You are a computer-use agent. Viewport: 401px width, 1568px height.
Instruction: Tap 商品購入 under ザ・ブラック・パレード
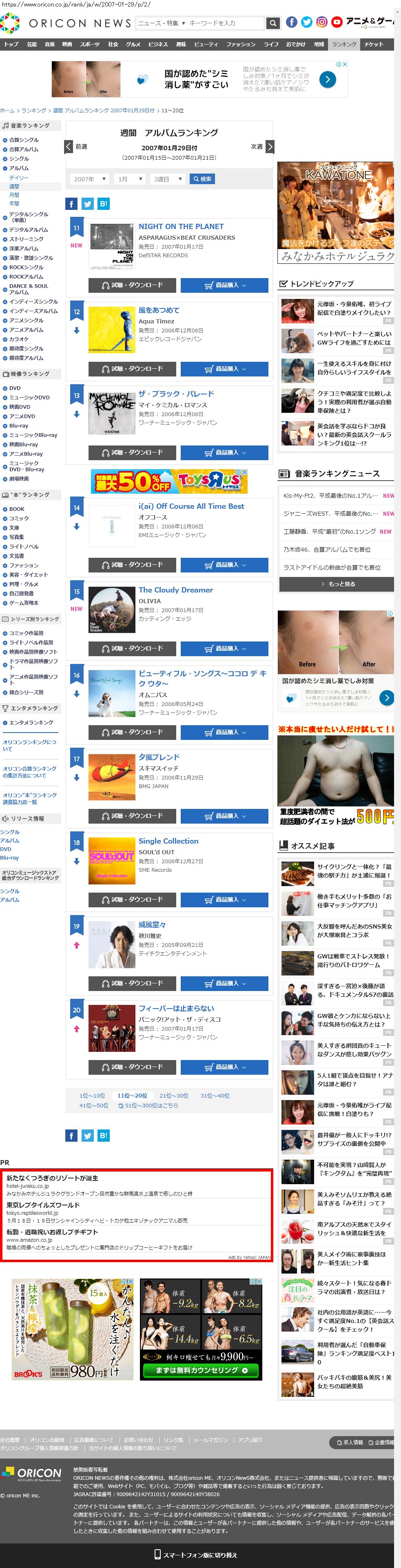click(224, 452)
